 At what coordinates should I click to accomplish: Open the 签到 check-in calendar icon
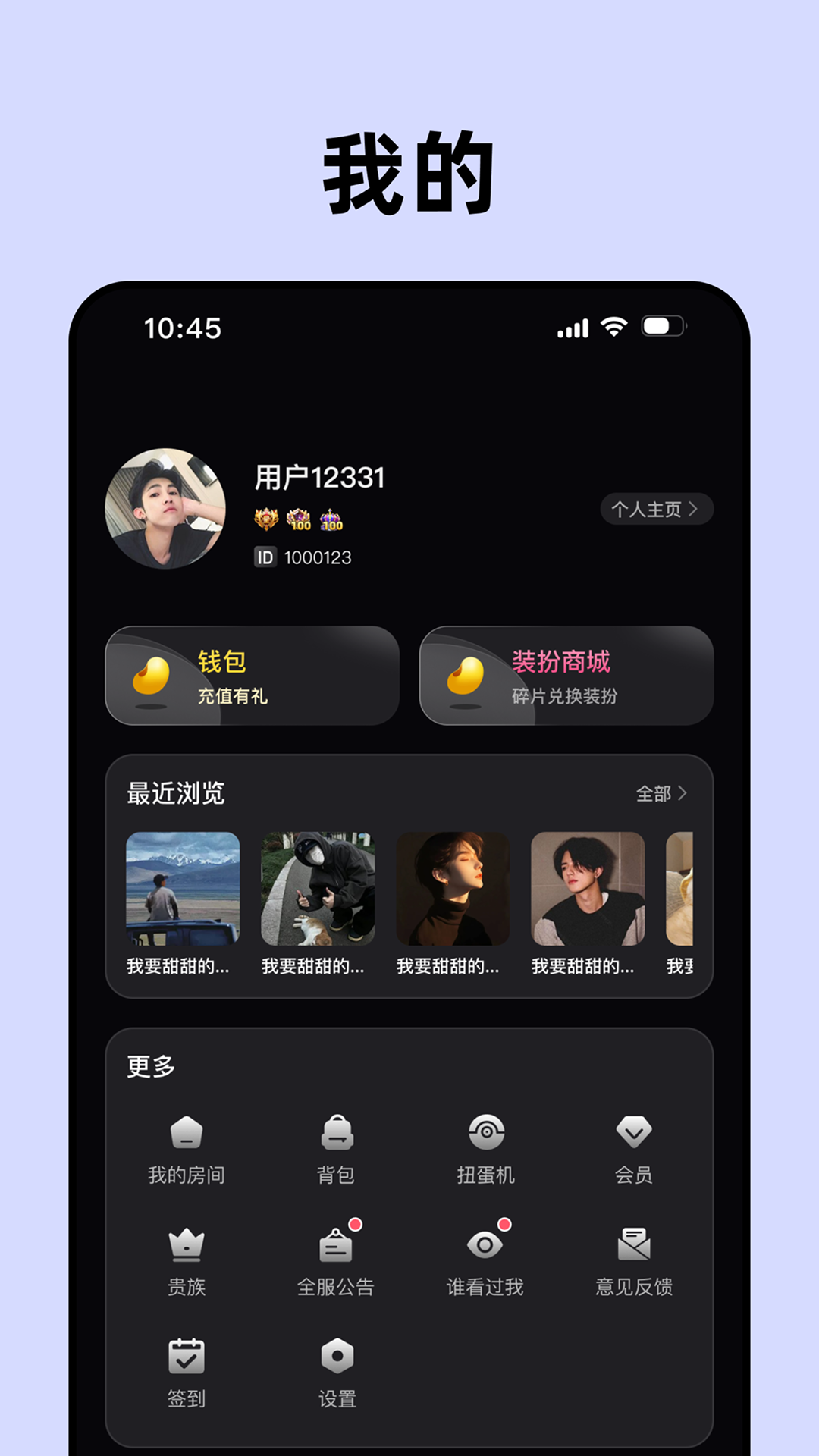(x=186, y=1354)
